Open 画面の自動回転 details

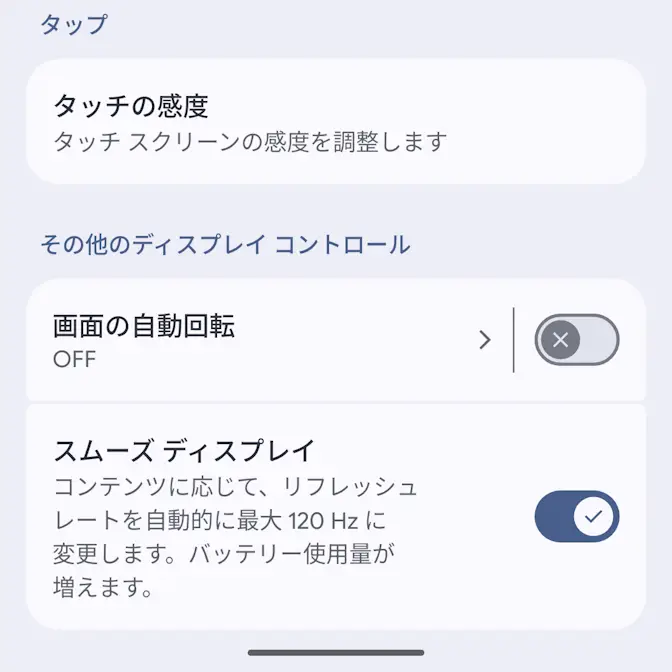[270, 340]
